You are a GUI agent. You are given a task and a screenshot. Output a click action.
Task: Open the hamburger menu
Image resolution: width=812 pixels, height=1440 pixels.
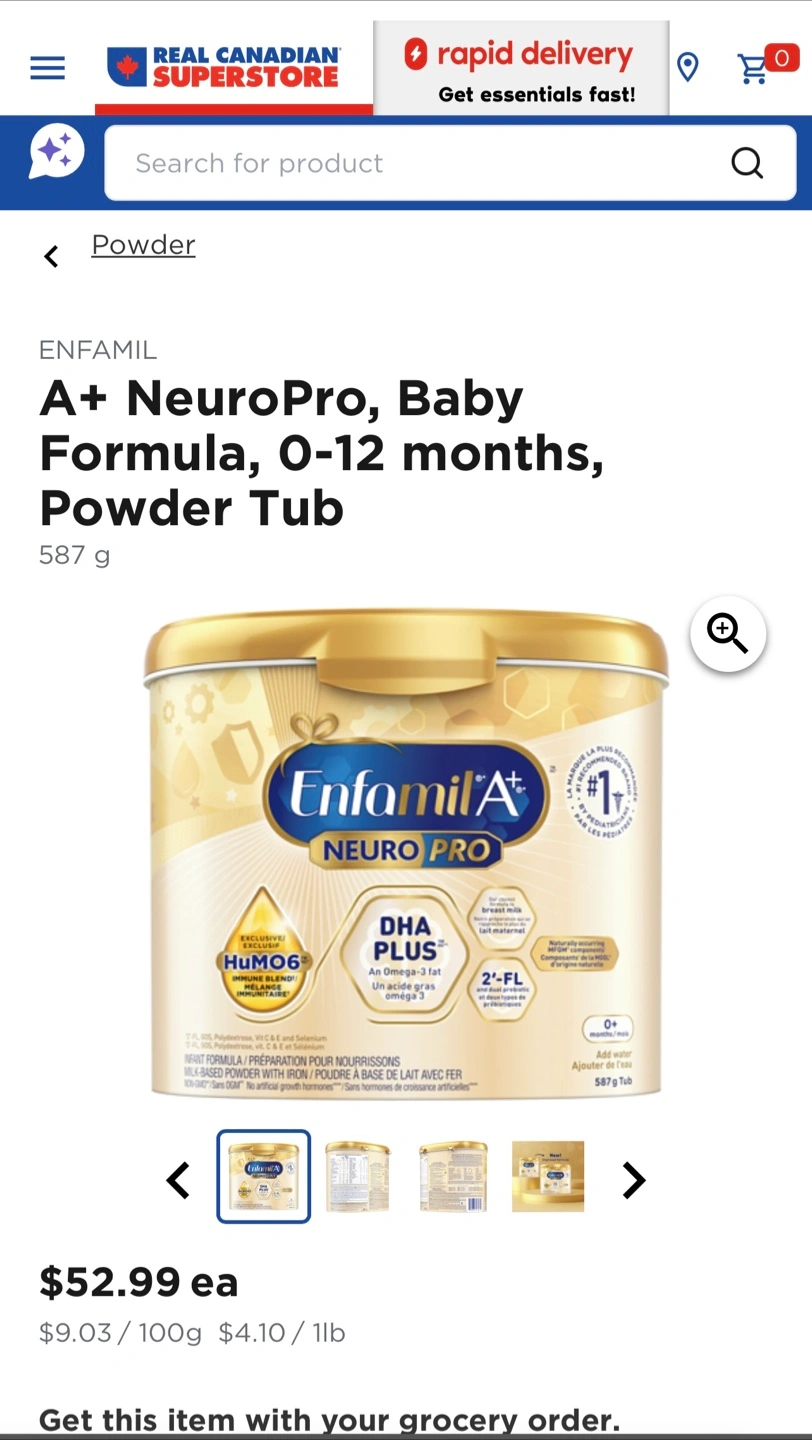pos(47,68)
